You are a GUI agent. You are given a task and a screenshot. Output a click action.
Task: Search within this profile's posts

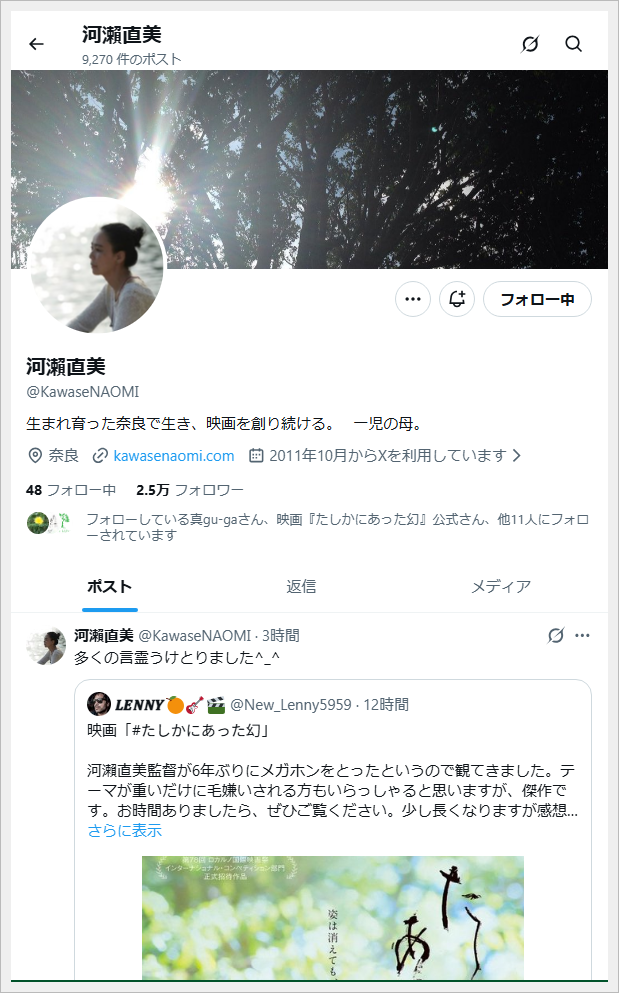(x=573, y=44)
